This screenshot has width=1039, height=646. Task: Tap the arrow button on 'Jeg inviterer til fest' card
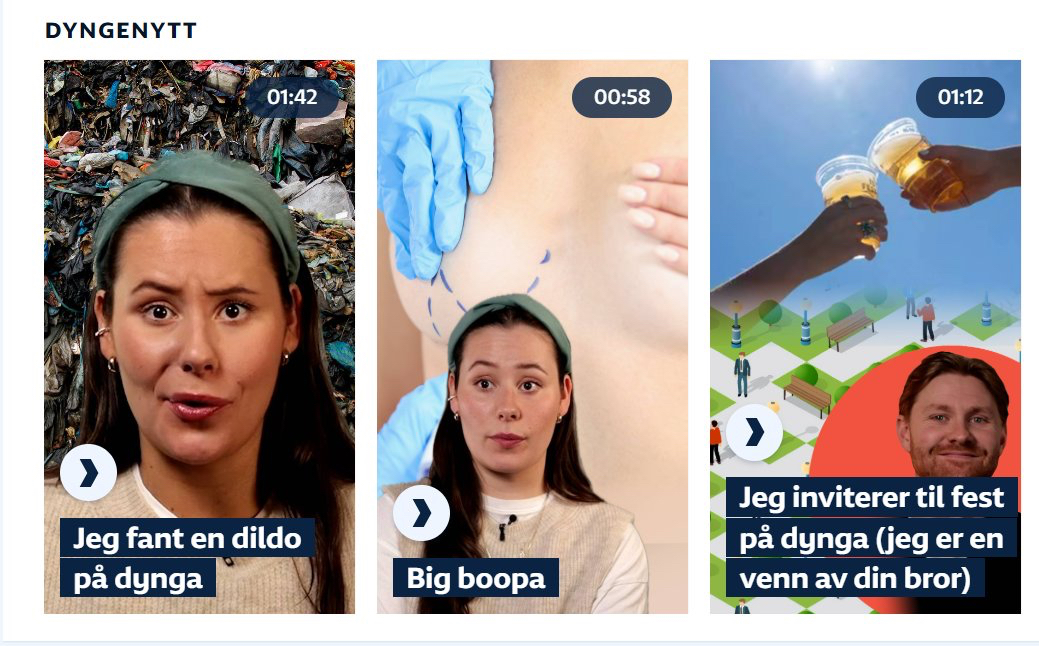[754, 432]
